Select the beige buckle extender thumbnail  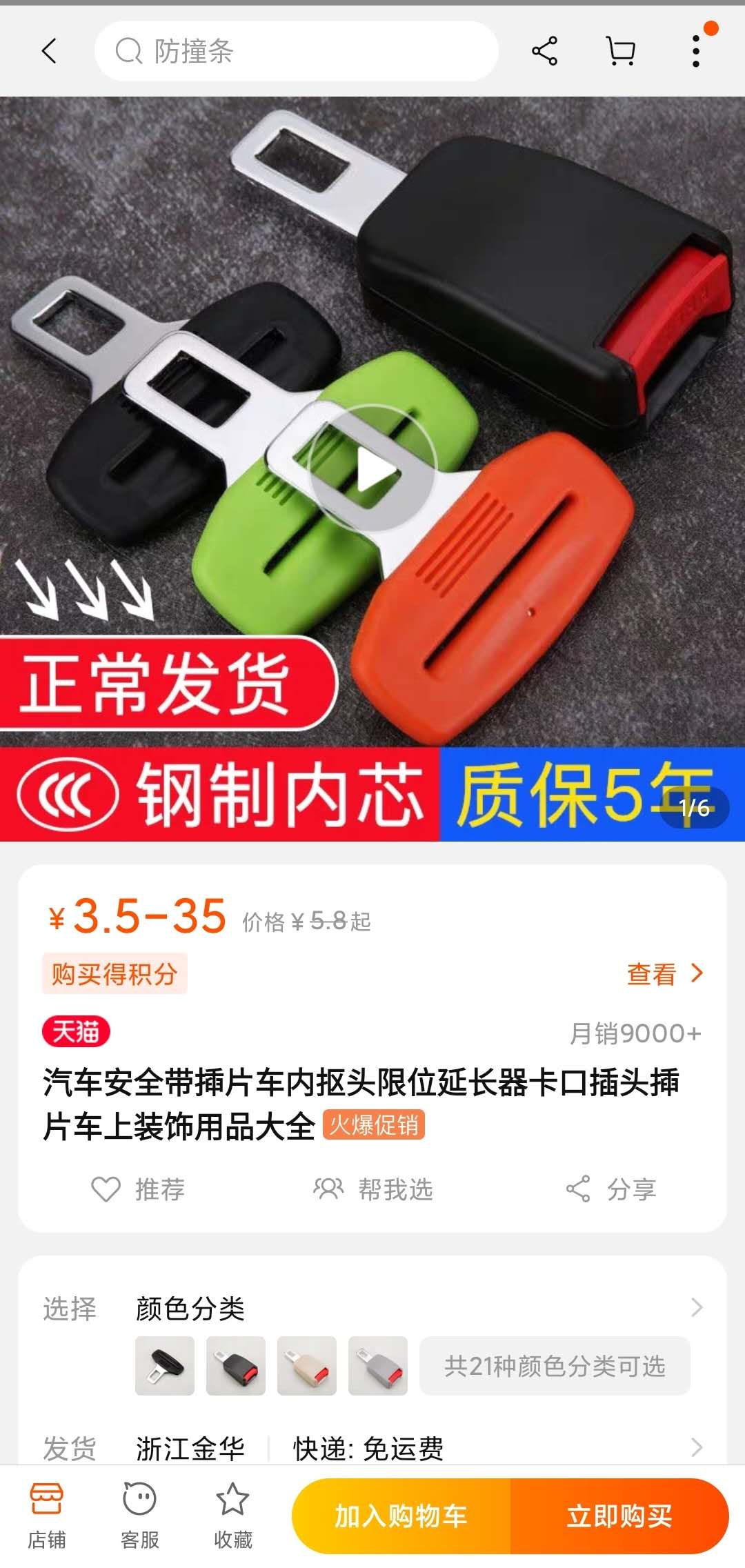coord(307,1366)
